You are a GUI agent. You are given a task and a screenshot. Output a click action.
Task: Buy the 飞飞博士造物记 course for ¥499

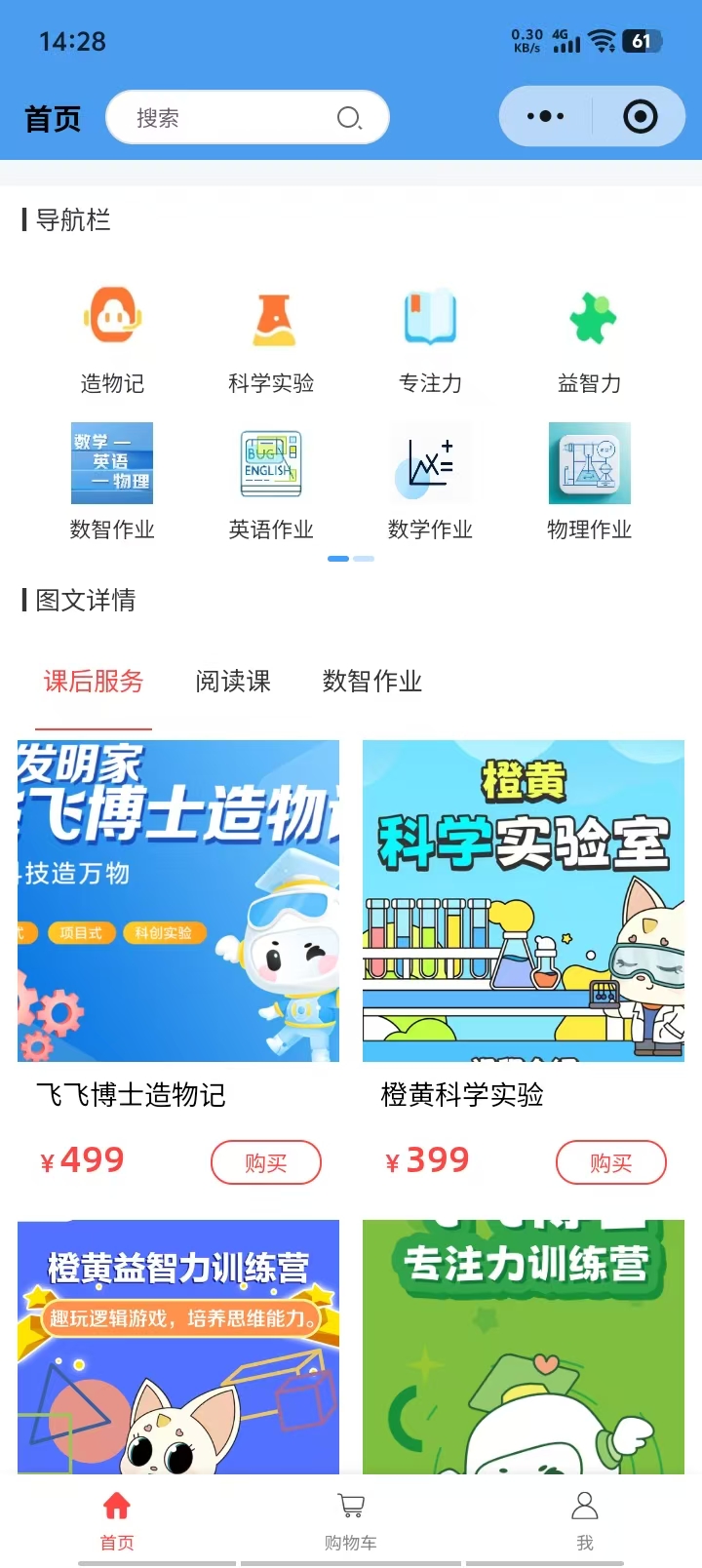click(x=266, y=1162)
